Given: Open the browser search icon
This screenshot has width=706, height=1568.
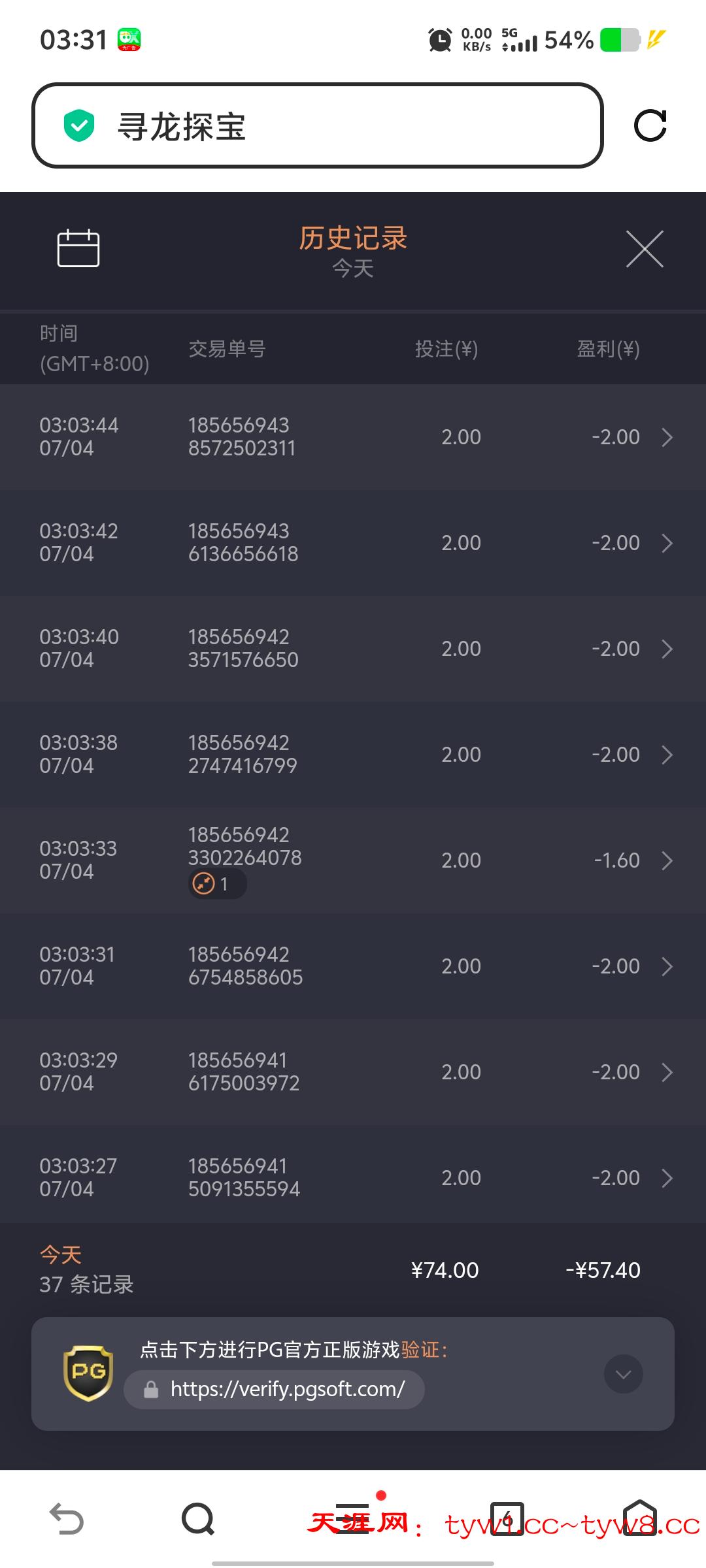Looking at the screenshot, I should 198,1518.
